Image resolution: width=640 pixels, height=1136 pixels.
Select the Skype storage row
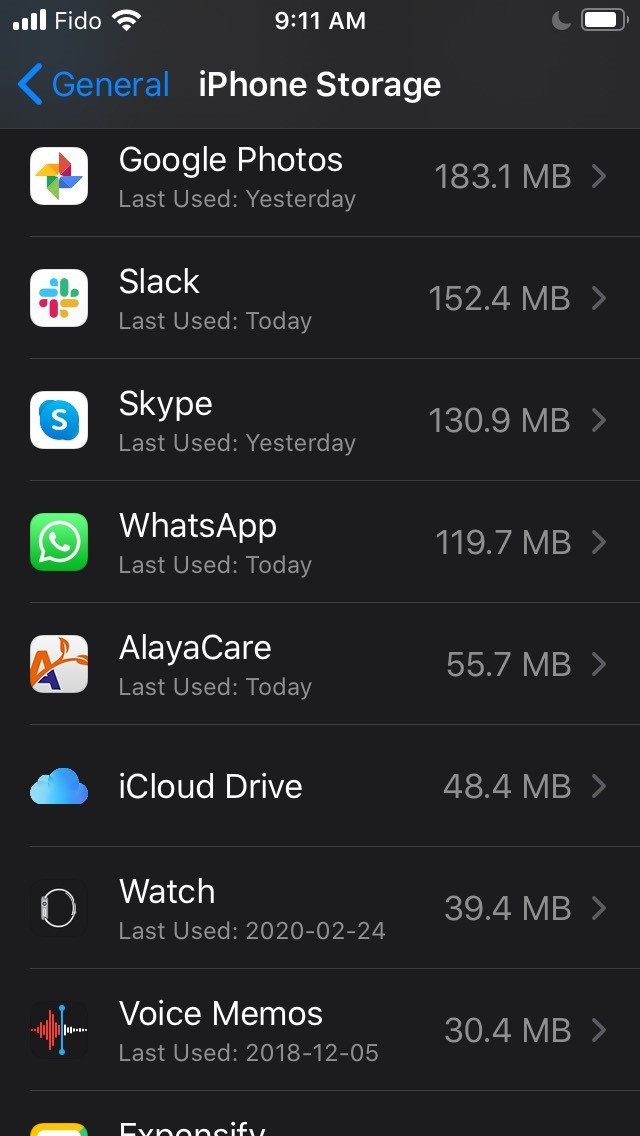320,420
